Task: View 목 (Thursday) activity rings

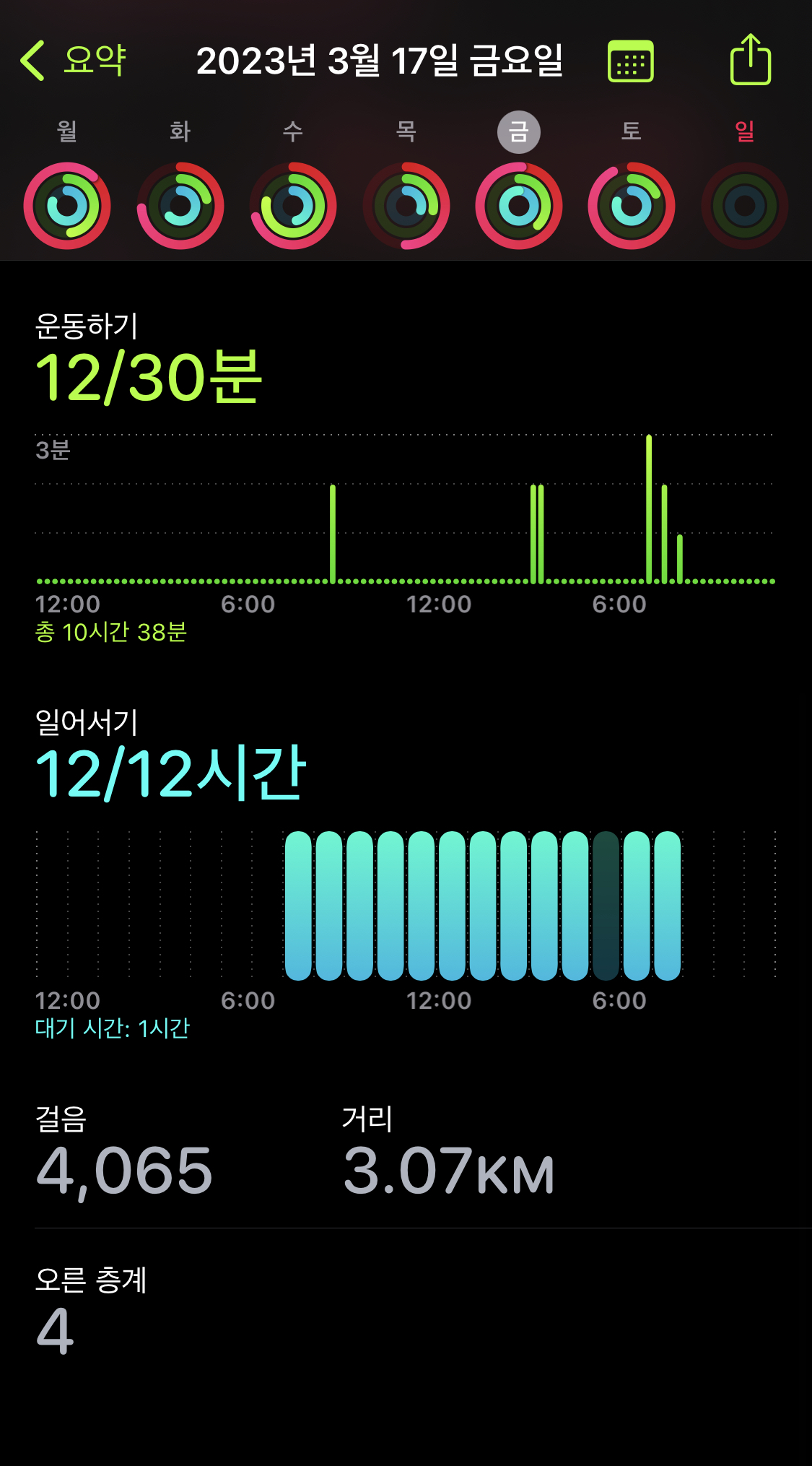Action: pyautogui.click(x=406, y=205)
